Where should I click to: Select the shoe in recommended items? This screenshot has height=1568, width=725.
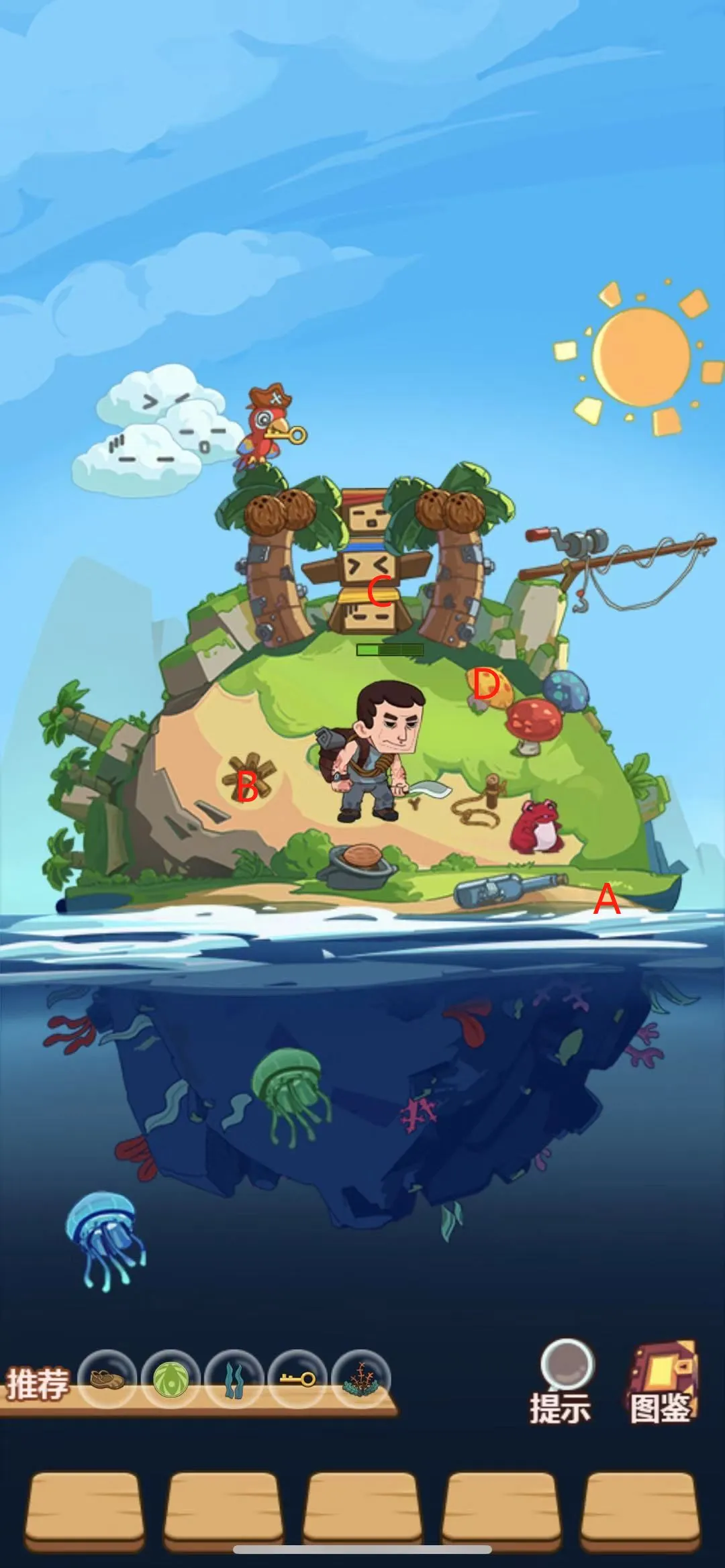(x=107, y=1379)
